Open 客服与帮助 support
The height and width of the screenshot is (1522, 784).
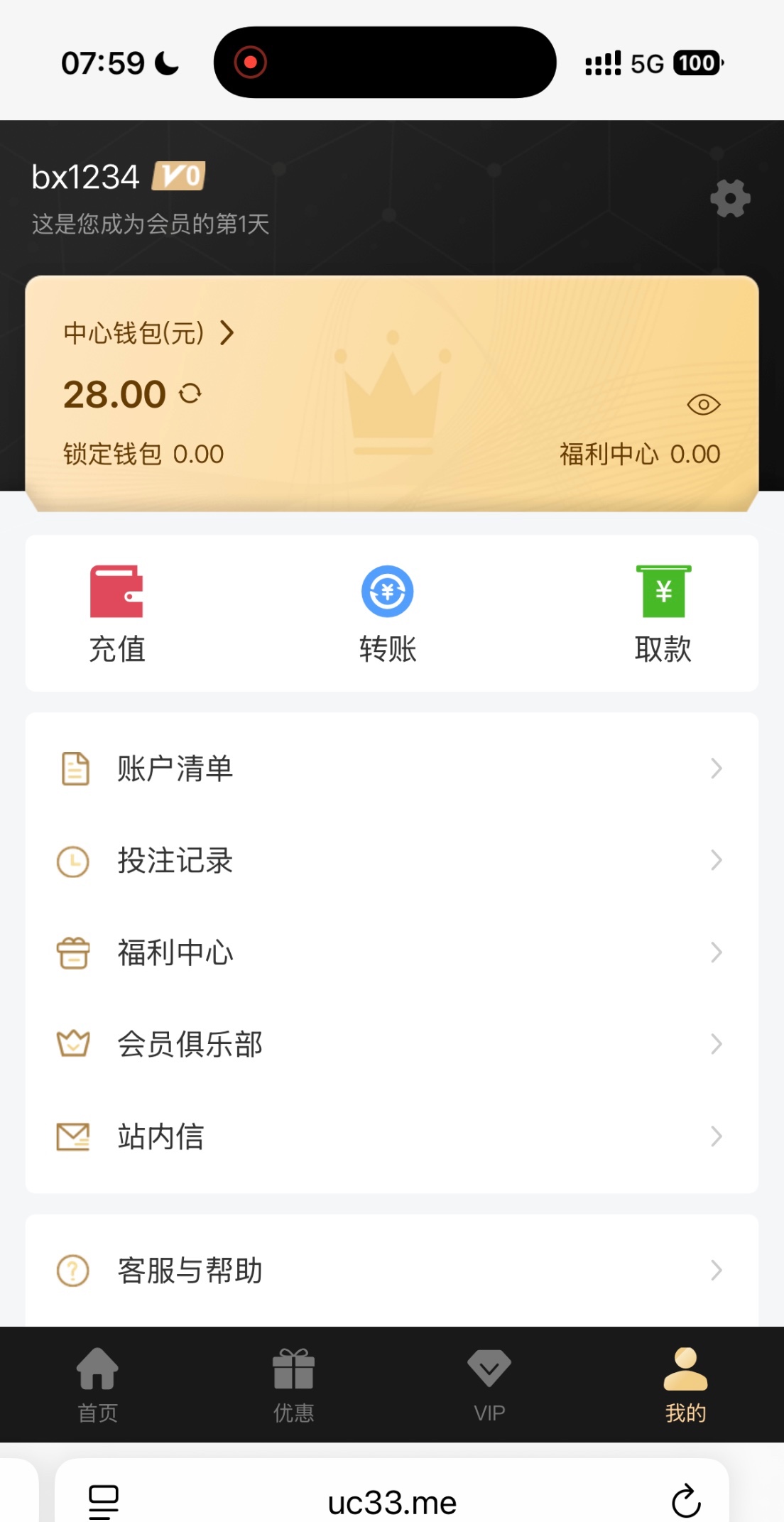[391, 1270]
